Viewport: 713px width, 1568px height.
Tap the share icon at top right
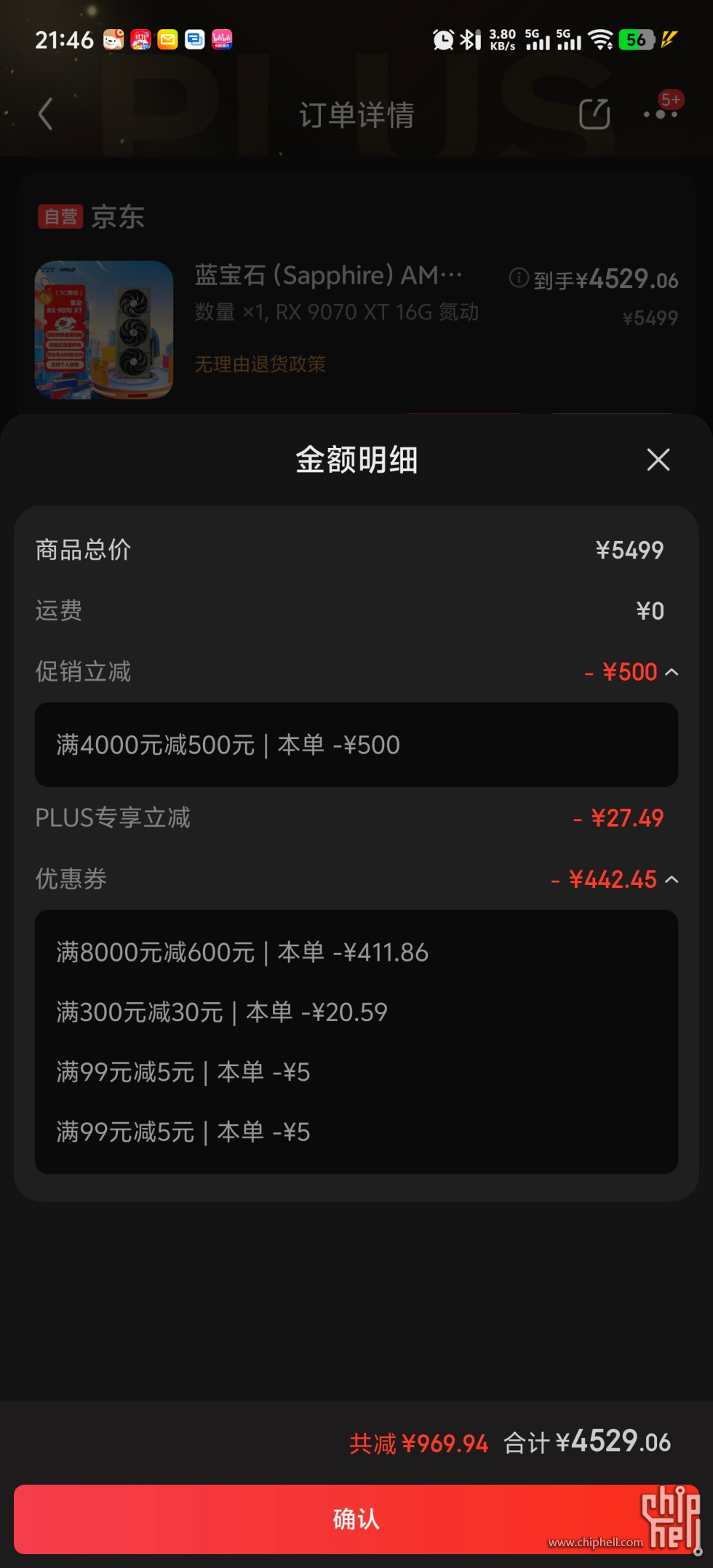pyautogui.click(x=595, y=114)
